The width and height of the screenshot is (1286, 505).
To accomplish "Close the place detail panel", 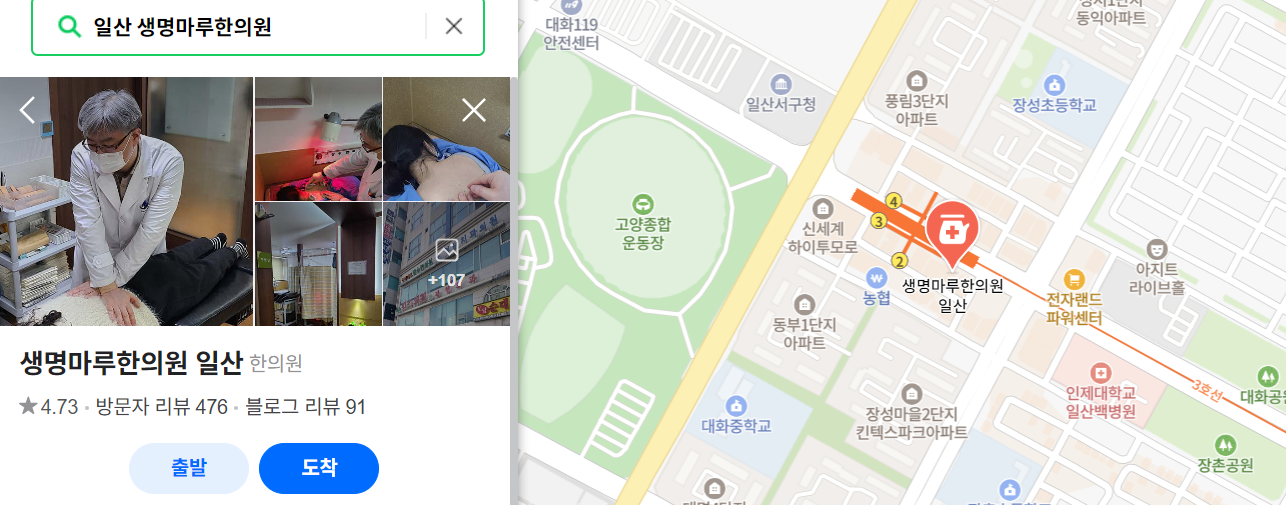I will 473,110.
